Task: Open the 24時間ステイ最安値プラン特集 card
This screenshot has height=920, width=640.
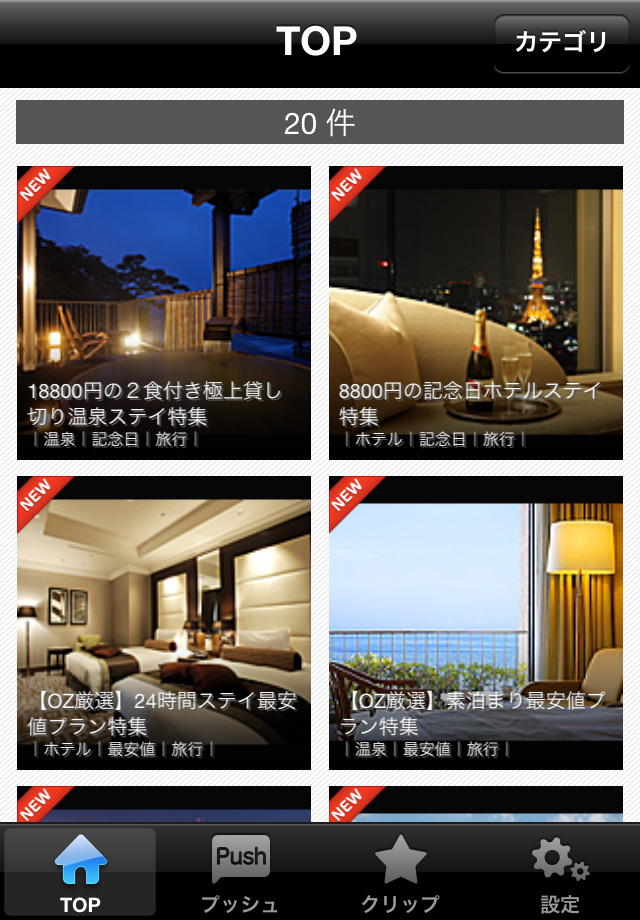Action: pos(164,623)
